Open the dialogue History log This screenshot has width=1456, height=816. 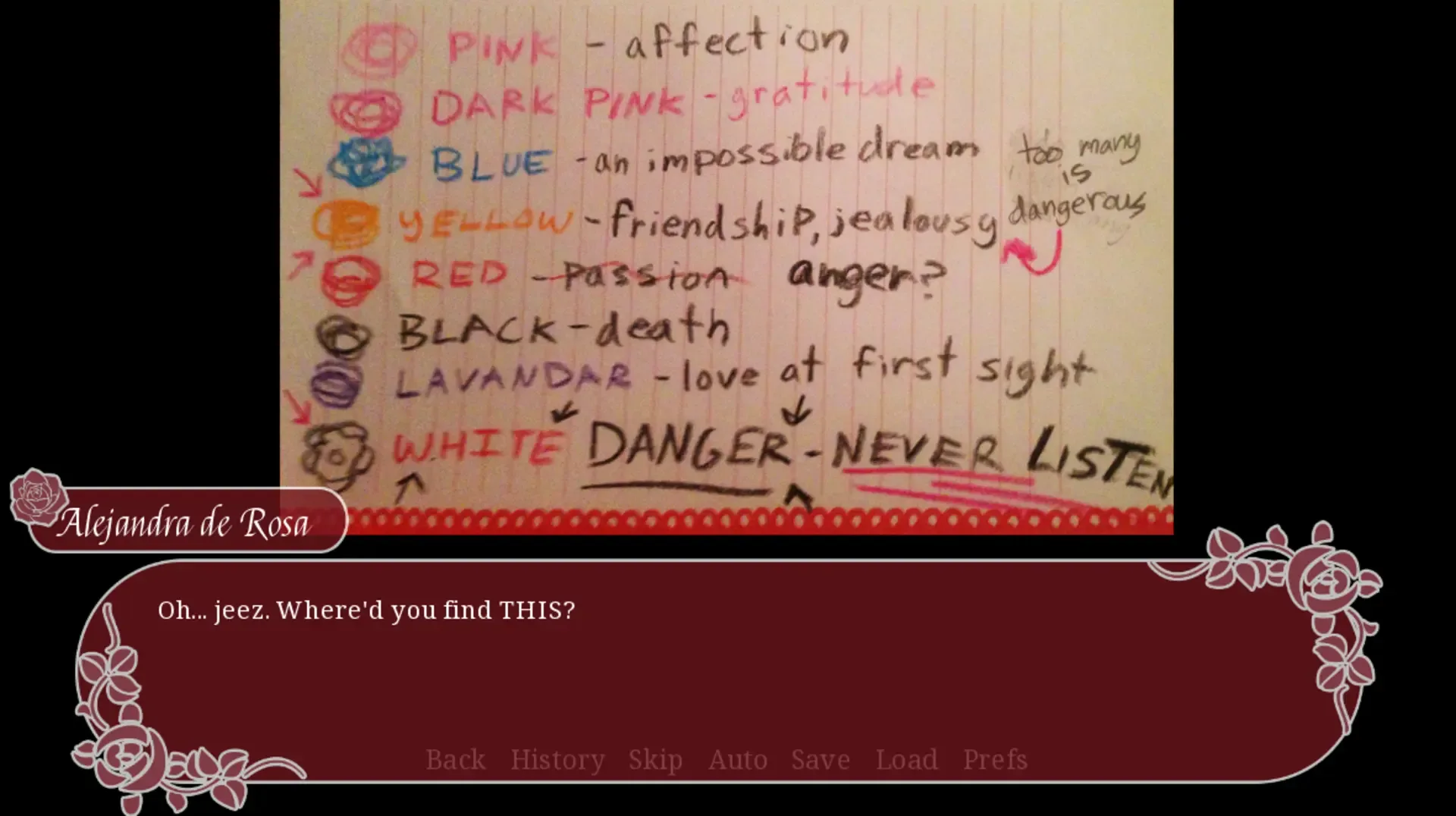(557, 759)
